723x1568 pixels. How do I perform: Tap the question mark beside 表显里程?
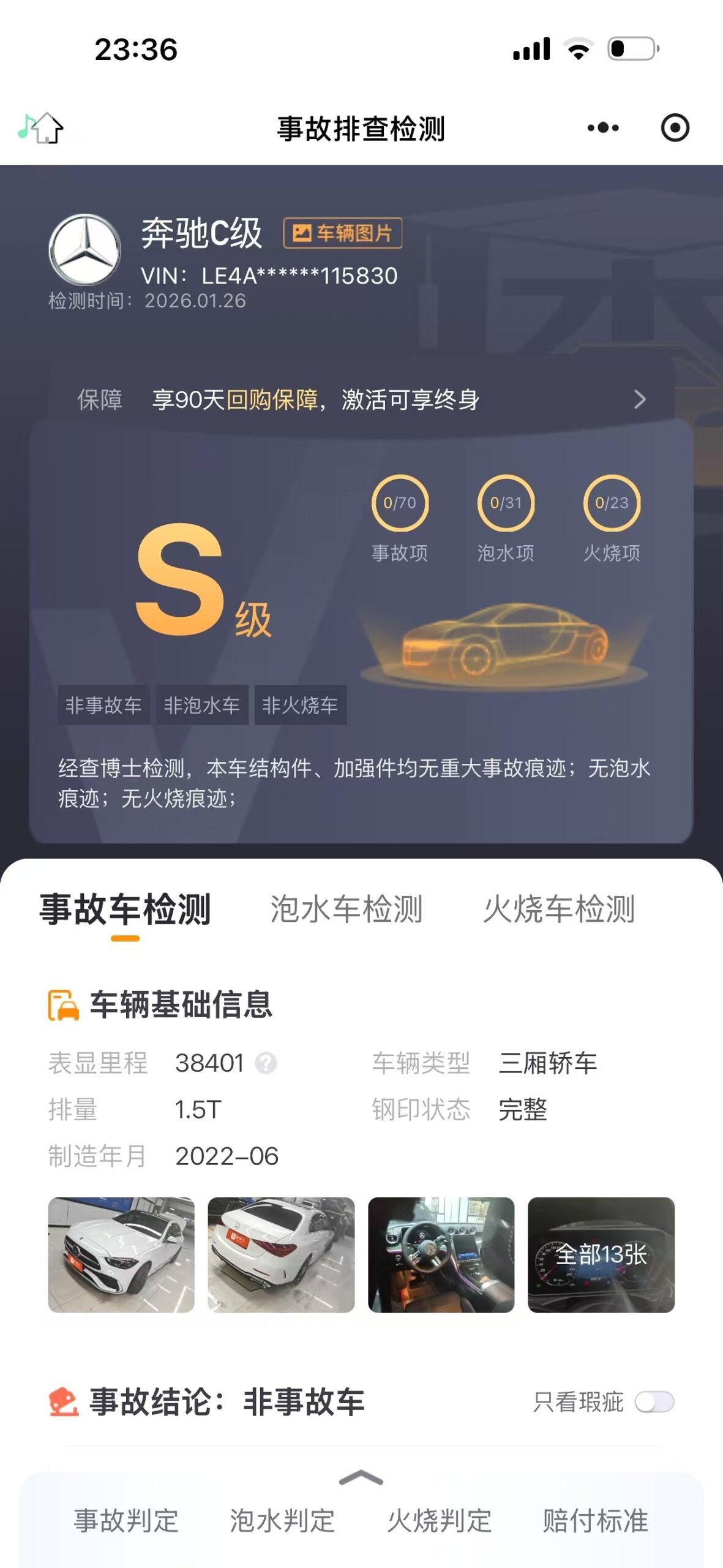[266, 1063]
